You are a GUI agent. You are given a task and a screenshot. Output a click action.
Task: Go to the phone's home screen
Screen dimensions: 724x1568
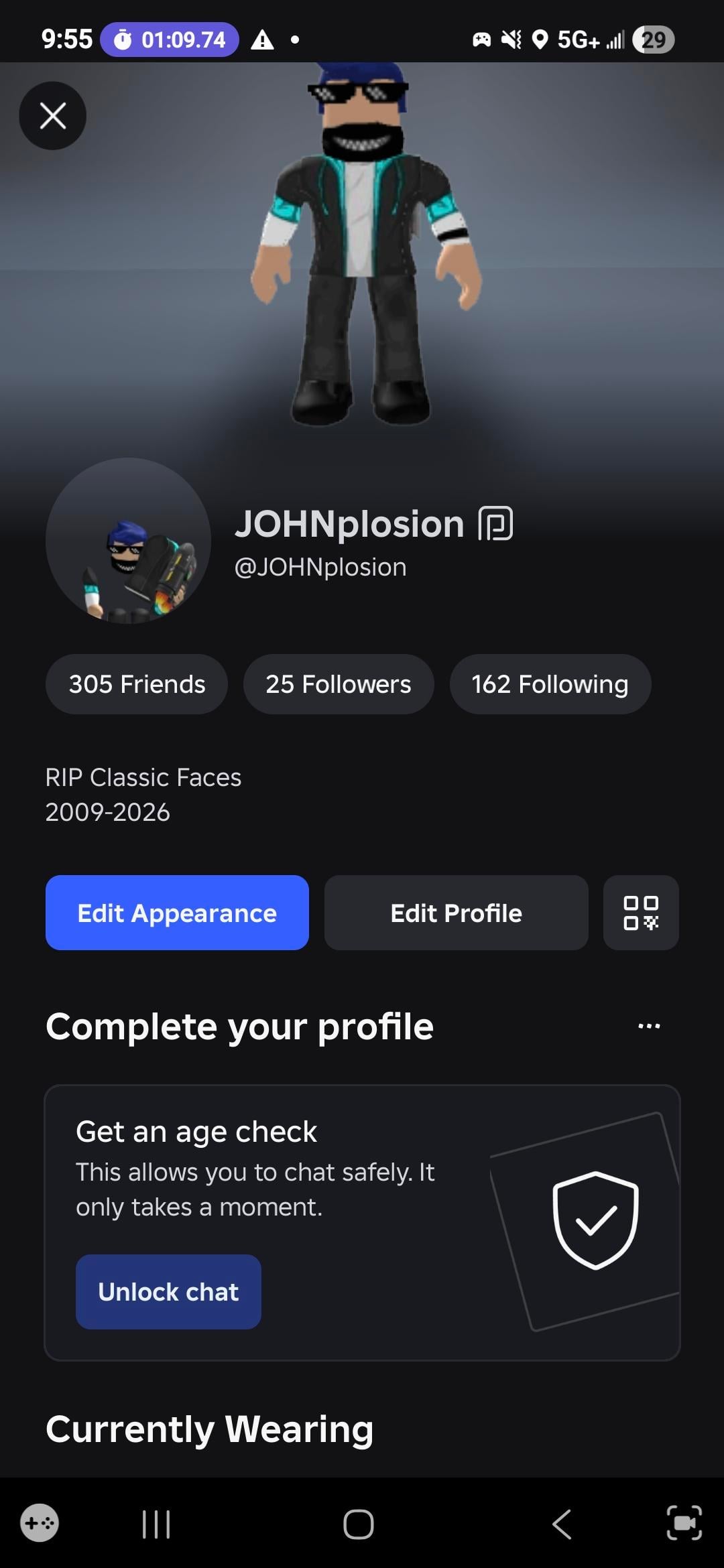(x=359, y=1524)
